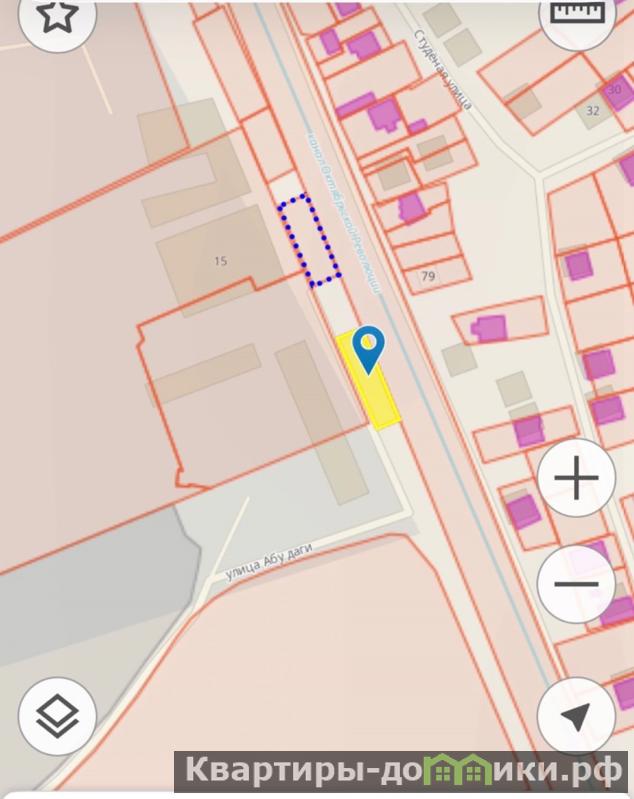This screenshot has height=799, width=634.
Task: Add this location to favorites with the star
Action: coord(58,17)
